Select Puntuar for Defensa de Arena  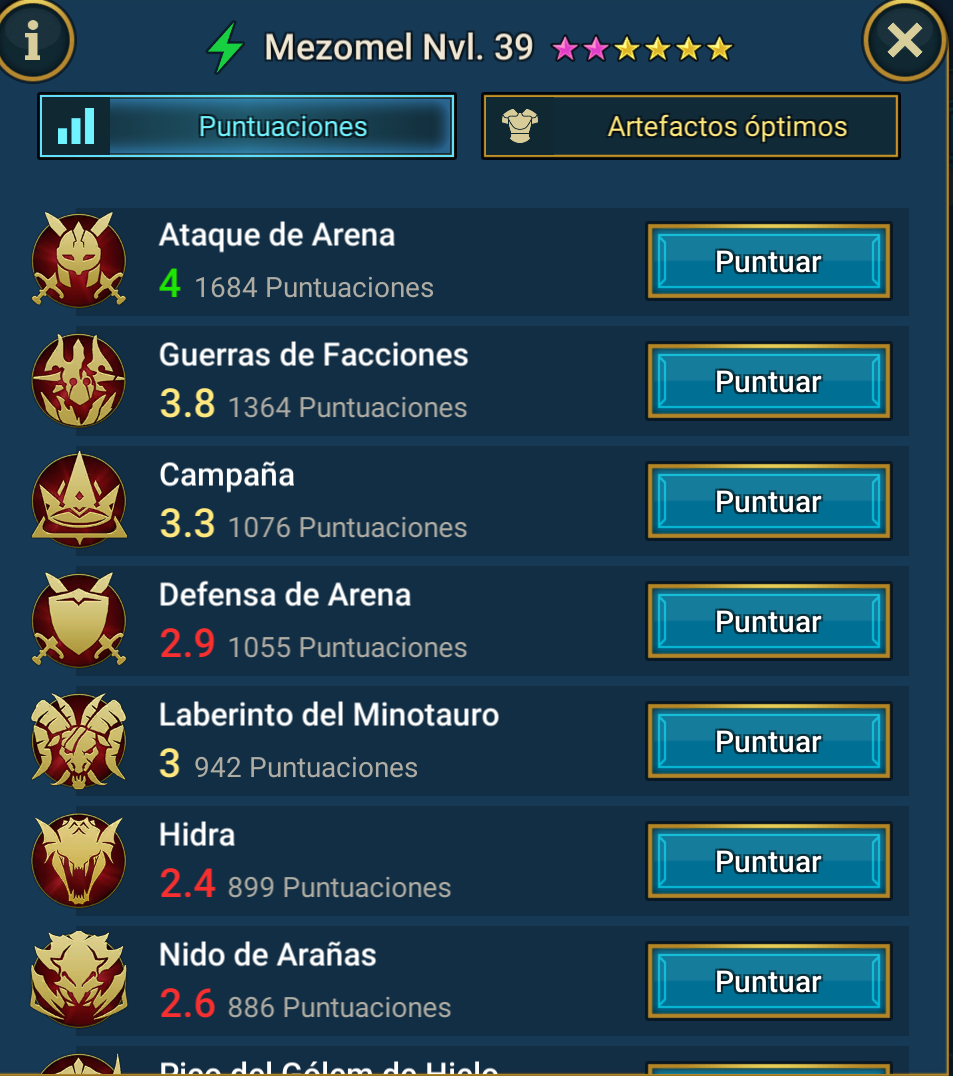pyautogui.click(x=768, y=622)
